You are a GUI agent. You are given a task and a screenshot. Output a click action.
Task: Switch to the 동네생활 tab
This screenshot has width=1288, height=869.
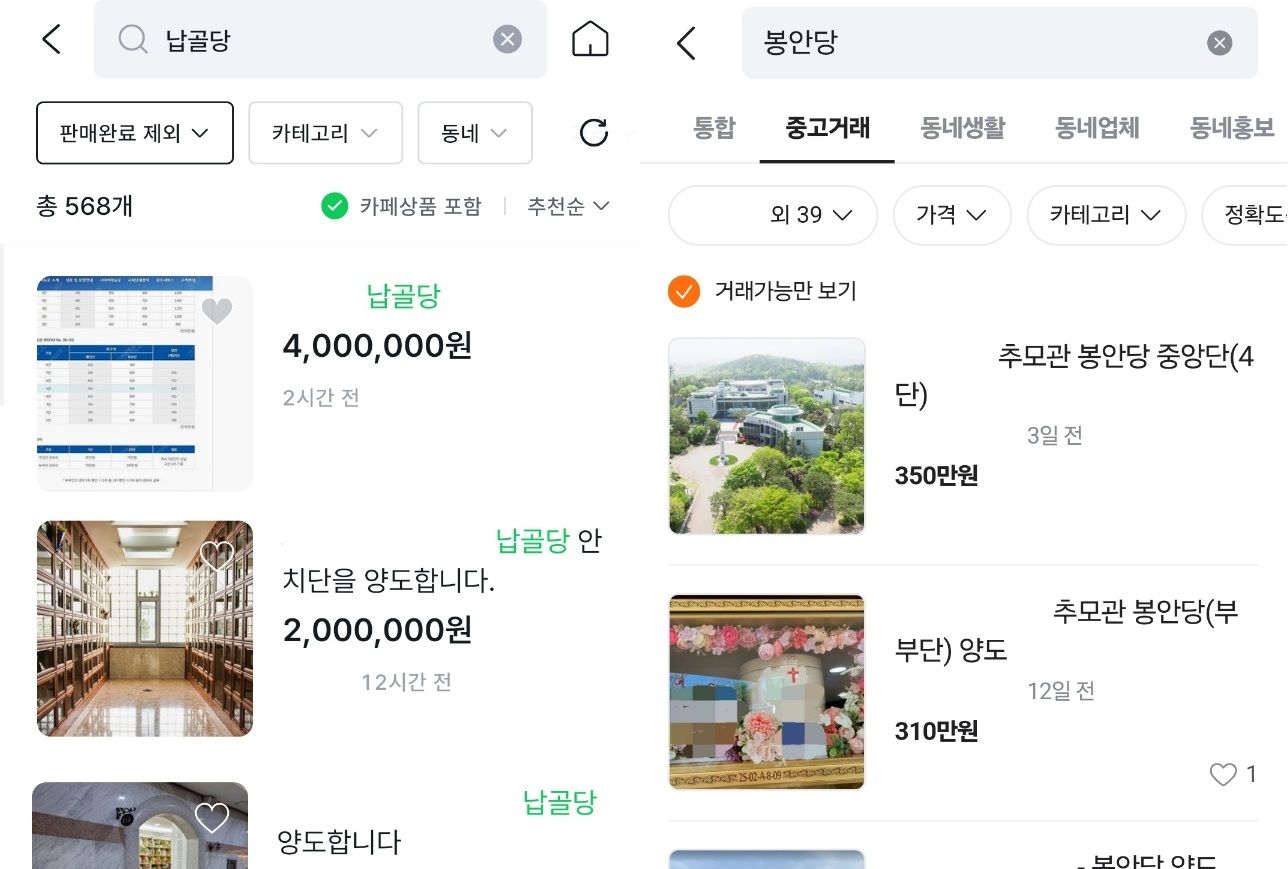tap(962, 128)
